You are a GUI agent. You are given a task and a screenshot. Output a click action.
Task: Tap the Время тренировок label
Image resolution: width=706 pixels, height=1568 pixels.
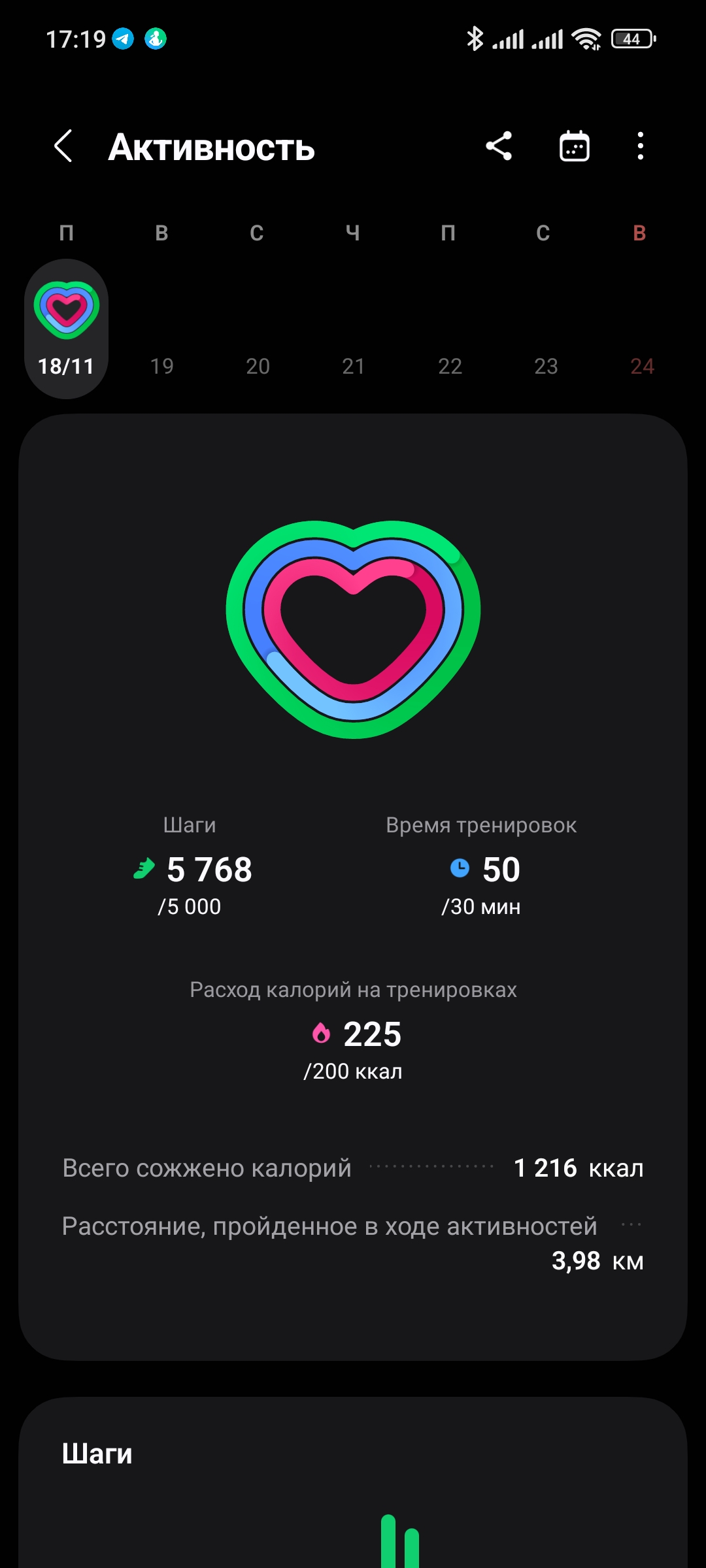(482, 825)
